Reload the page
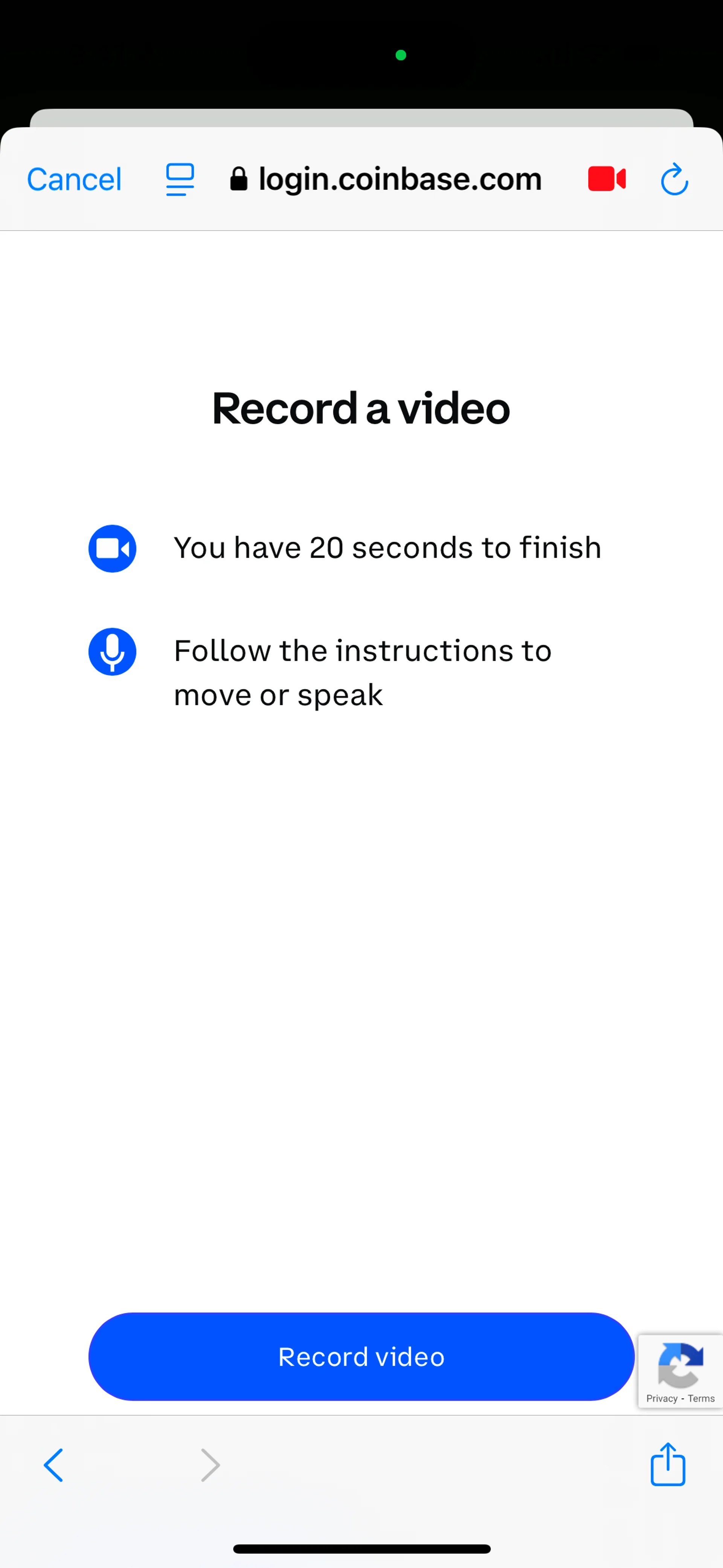This screenshot has width=723, height=1568. [674, 180]
